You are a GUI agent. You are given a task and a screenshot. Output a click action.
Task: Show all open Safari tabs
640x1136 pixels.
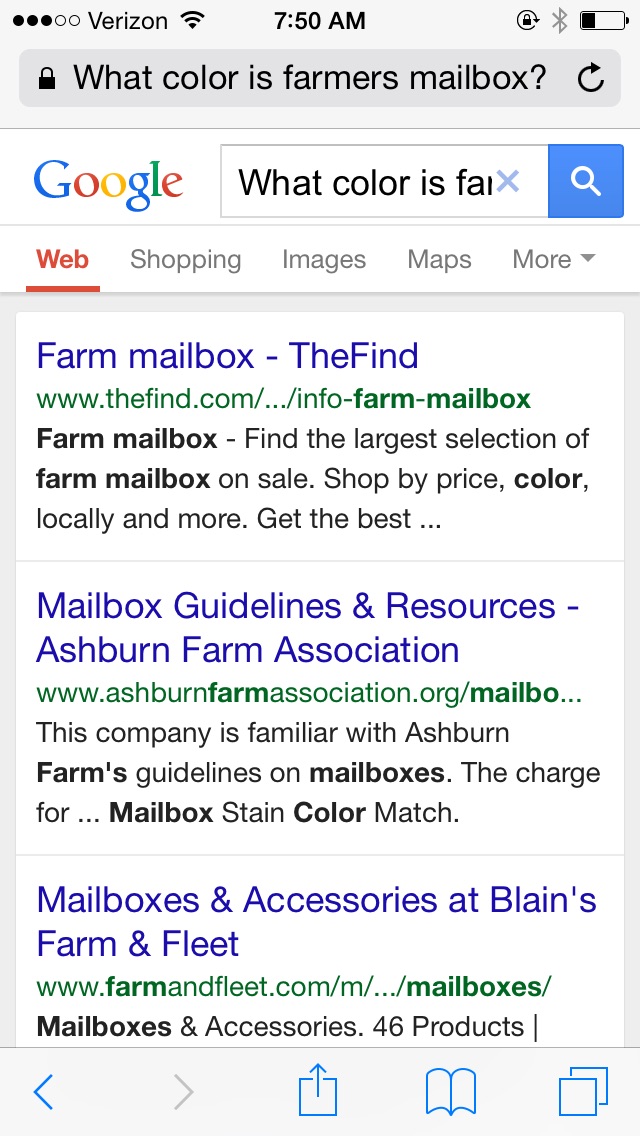pyautogui.click(x=583, y=1092)
